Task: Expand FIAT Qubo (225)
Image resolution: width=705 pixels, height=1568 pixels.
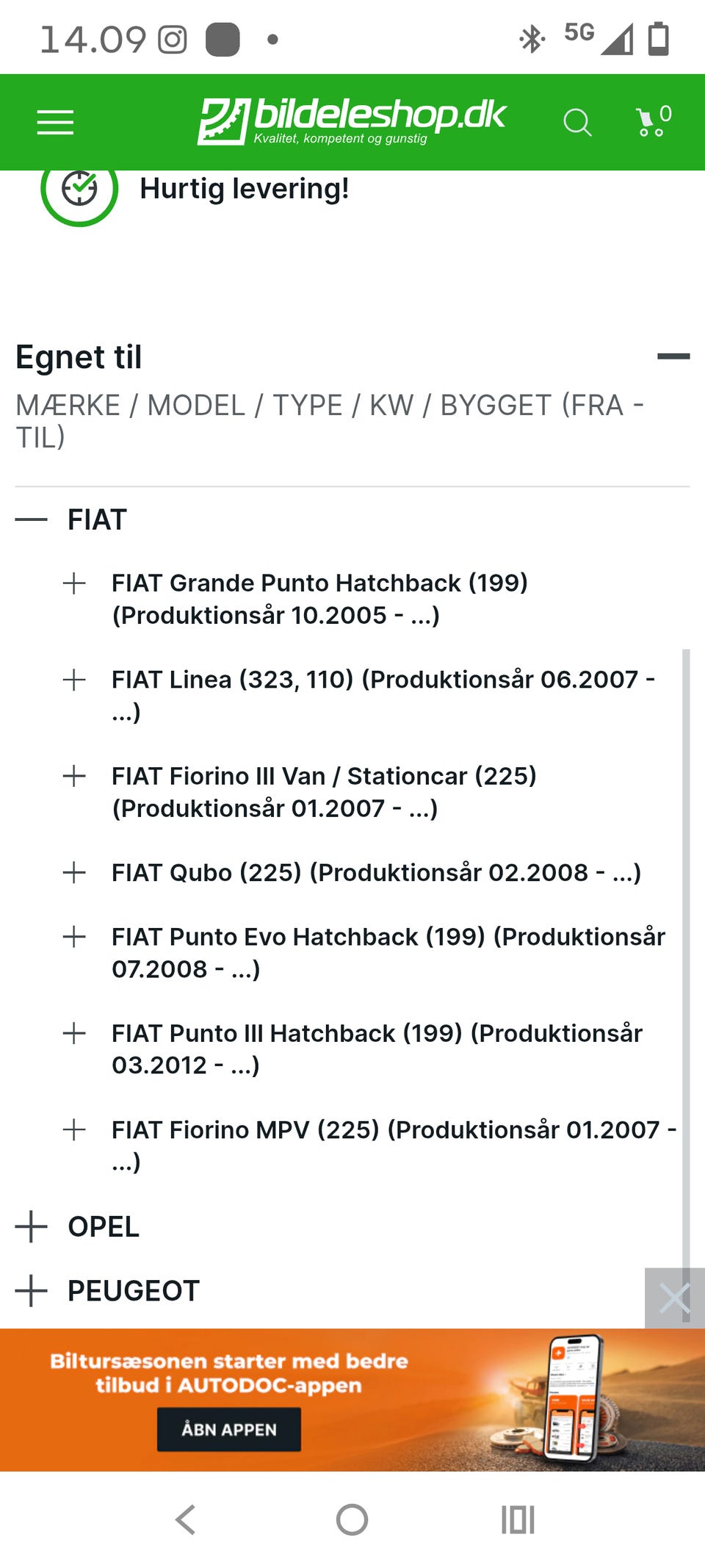Action: click(74, 873)
